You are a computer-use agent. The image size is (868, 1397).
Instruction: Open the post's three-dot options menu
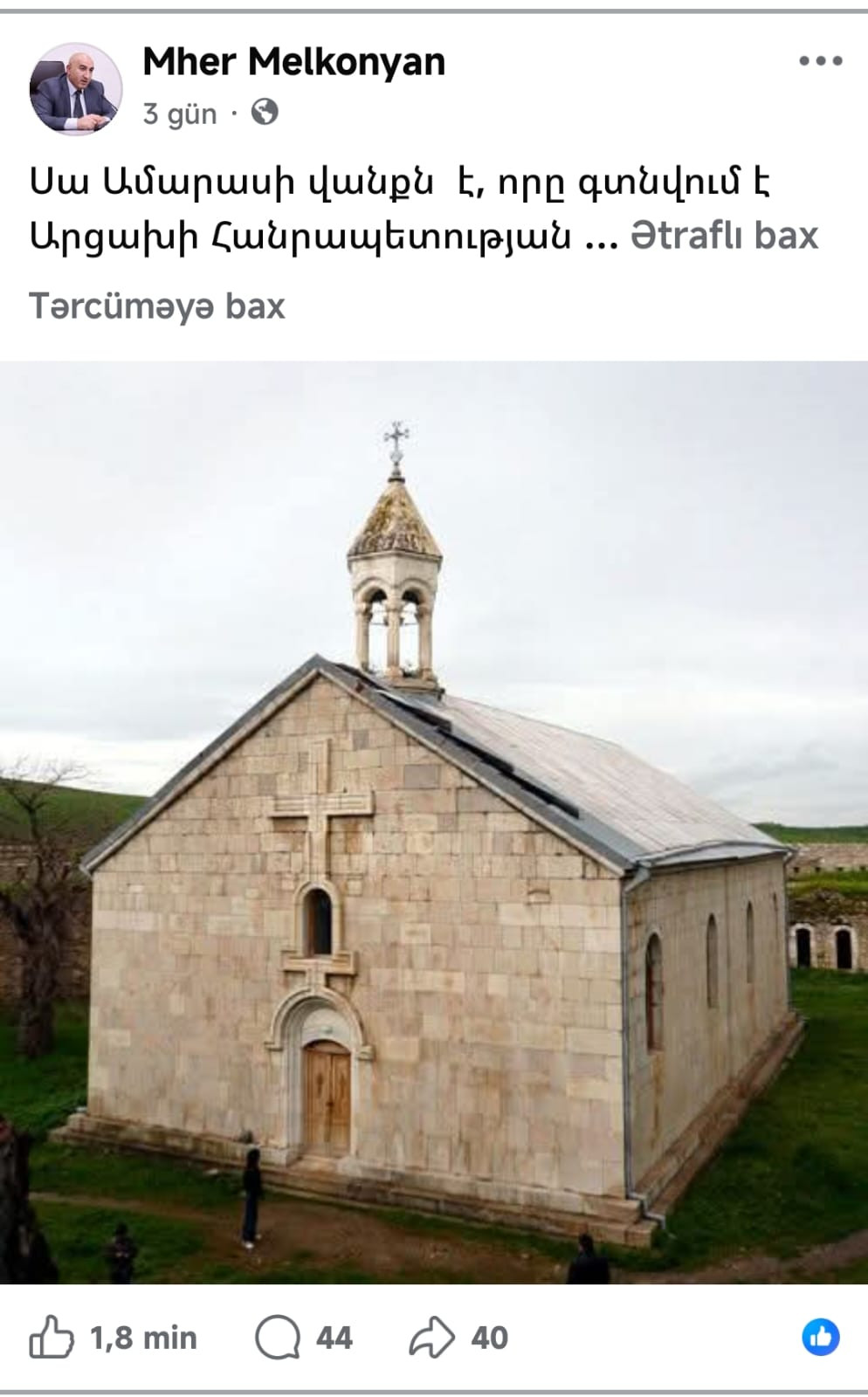[x=820, y=61]
